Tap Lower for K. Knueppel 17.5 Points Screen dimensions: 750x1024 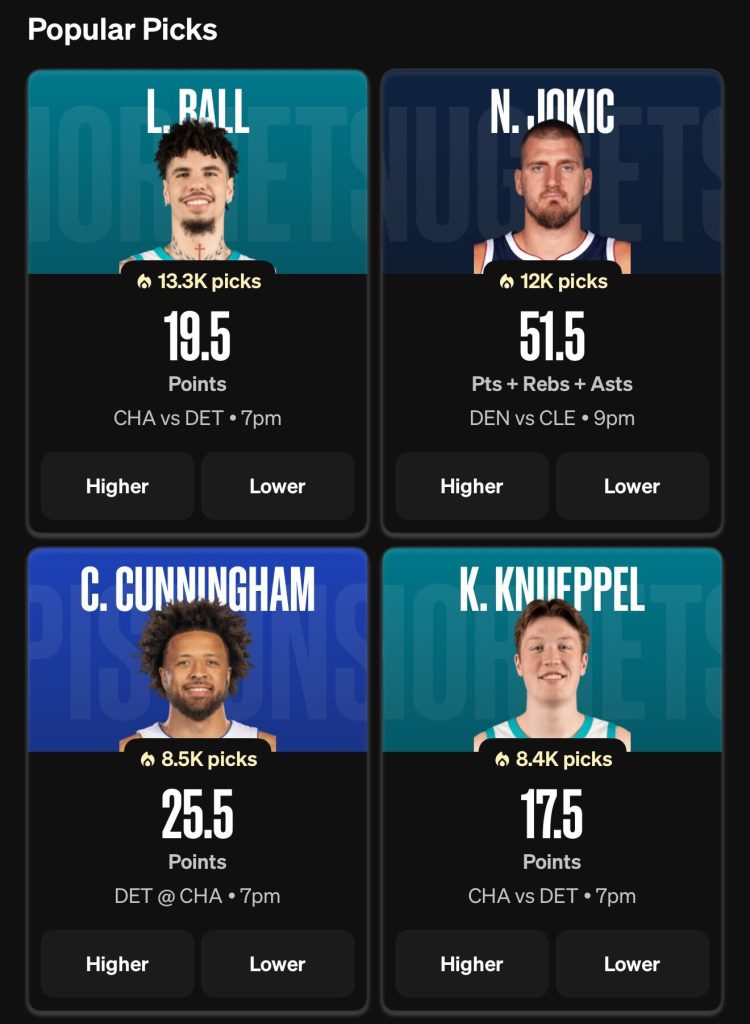(x=632, y=964)
